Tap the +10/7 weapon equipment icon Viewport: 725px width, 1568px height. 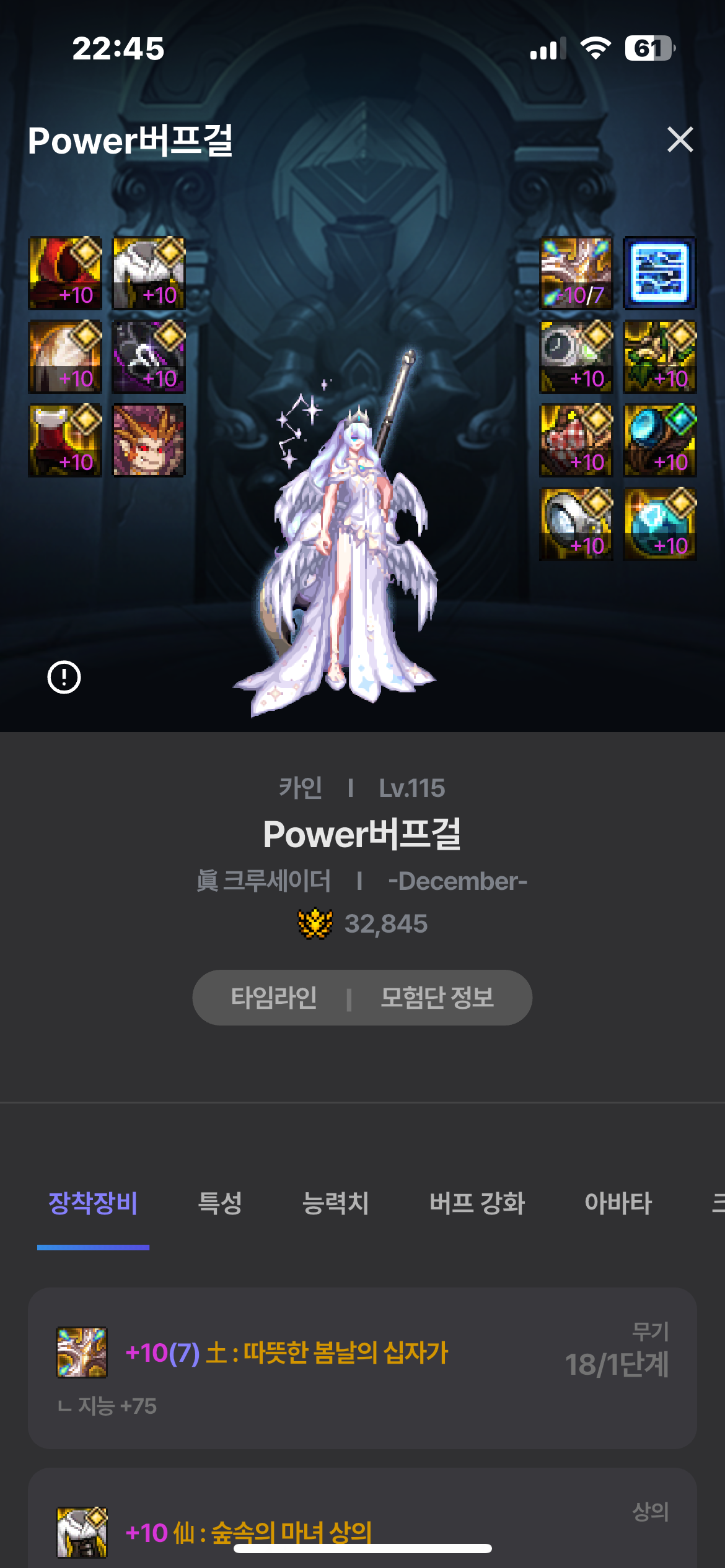click(576, 273)
